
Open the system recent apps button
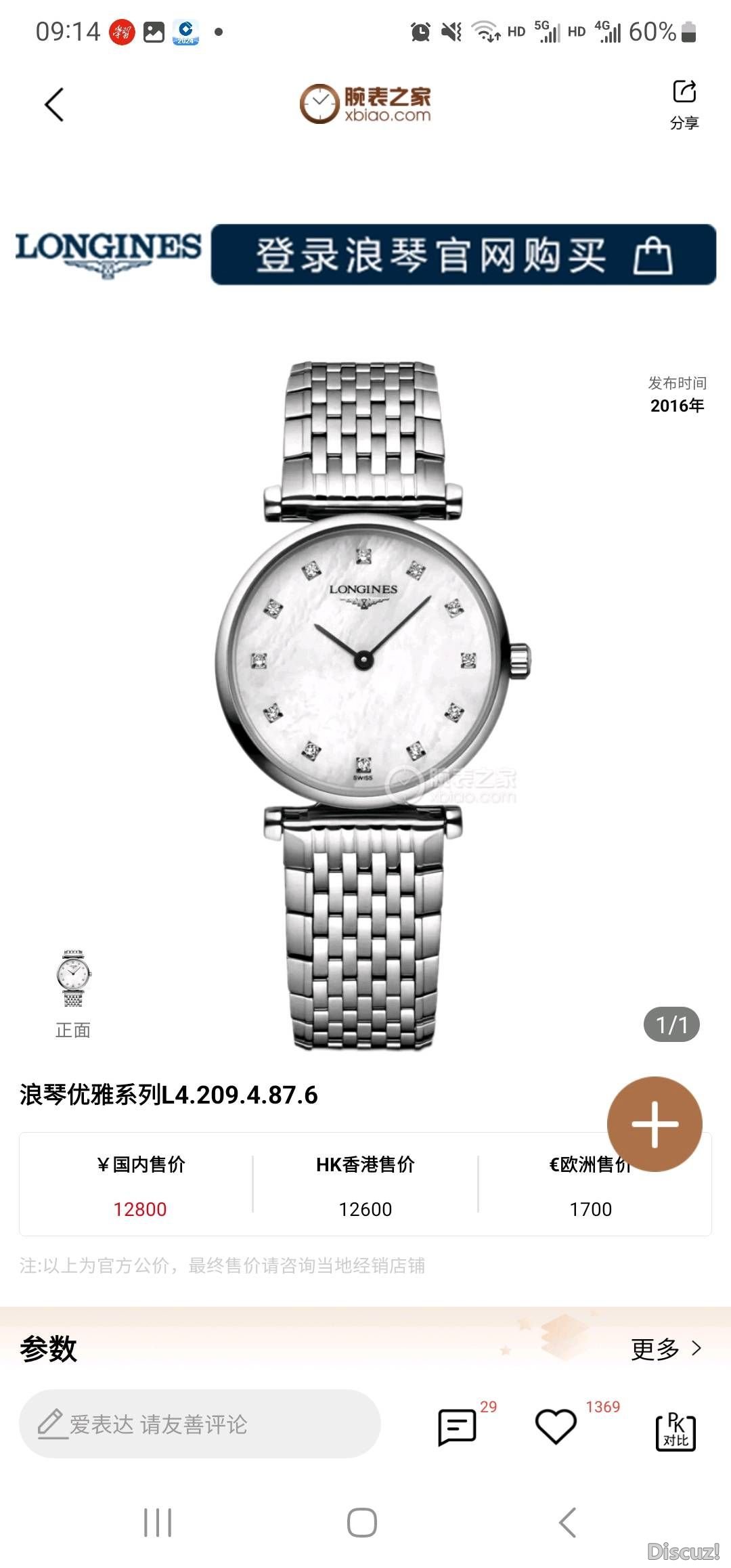coord(158,1523)
